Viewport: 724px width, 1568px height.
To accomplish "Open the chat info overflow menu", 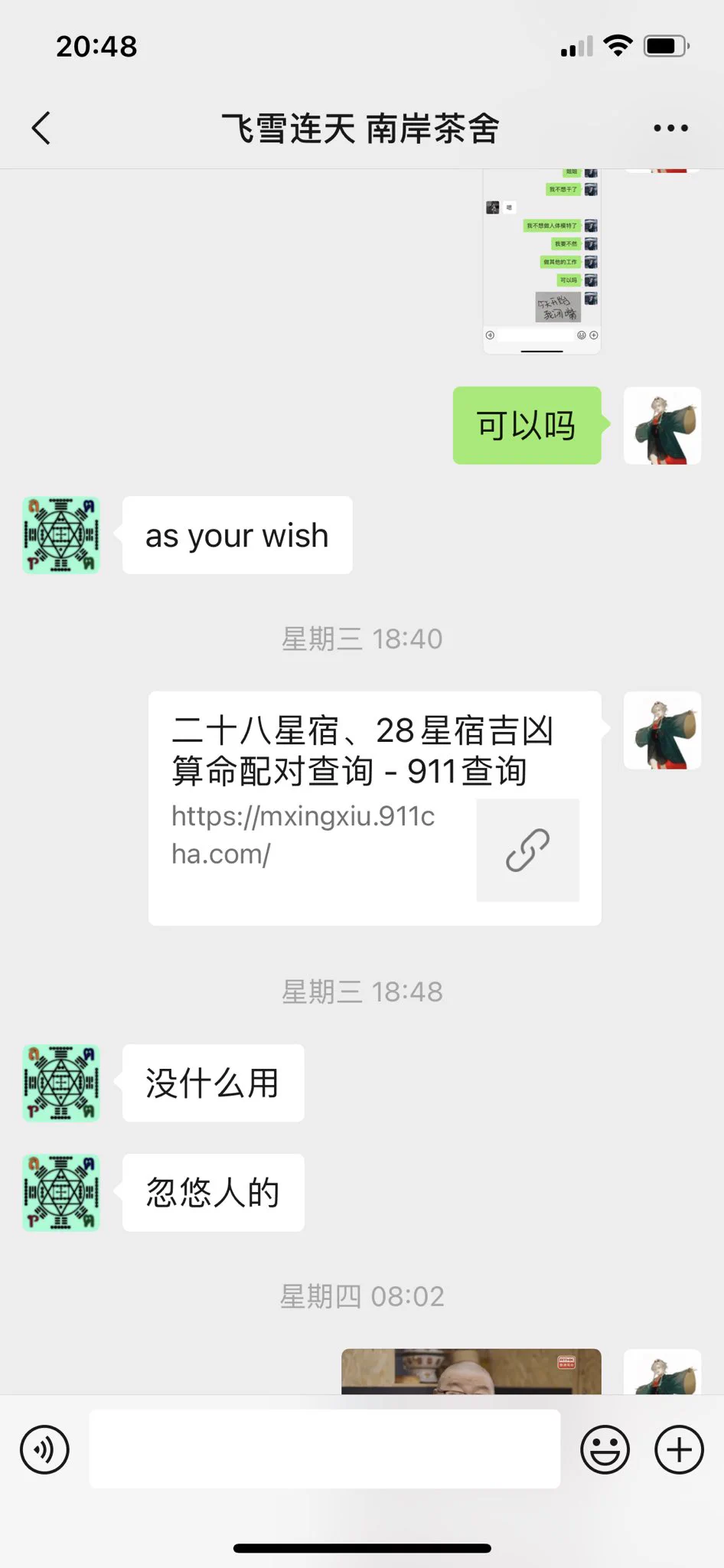I will click(670, 128).
